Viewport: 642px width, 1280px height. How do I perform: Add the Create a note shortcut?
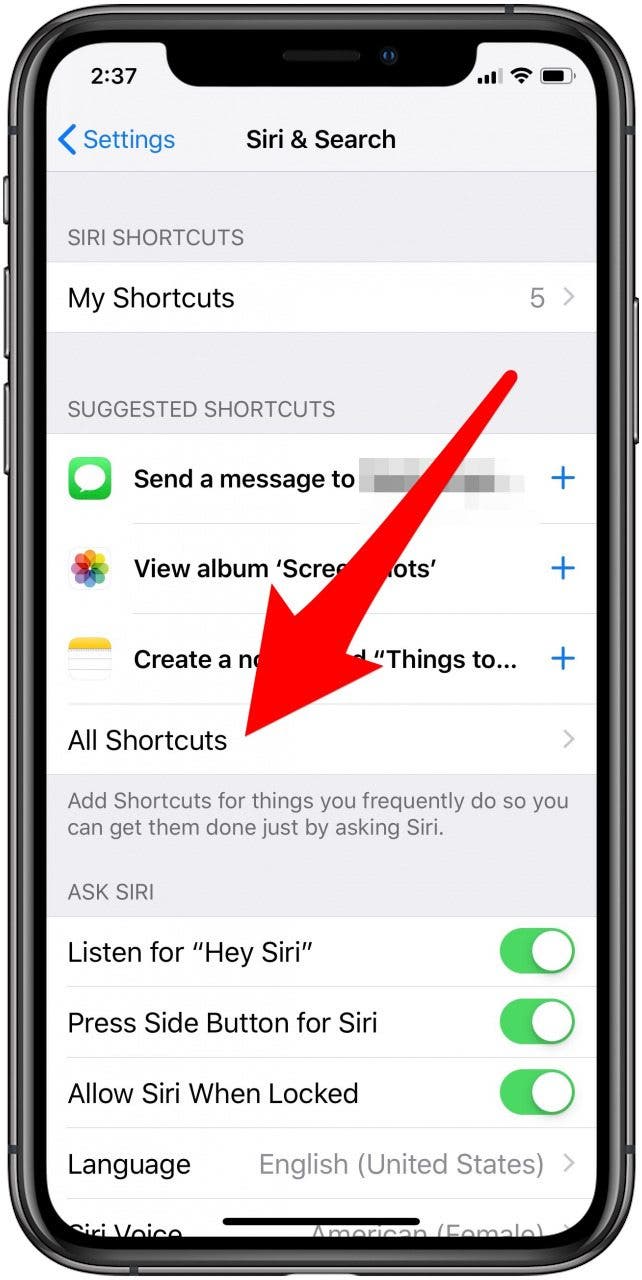pyautogui.click(x=563, y=659)
